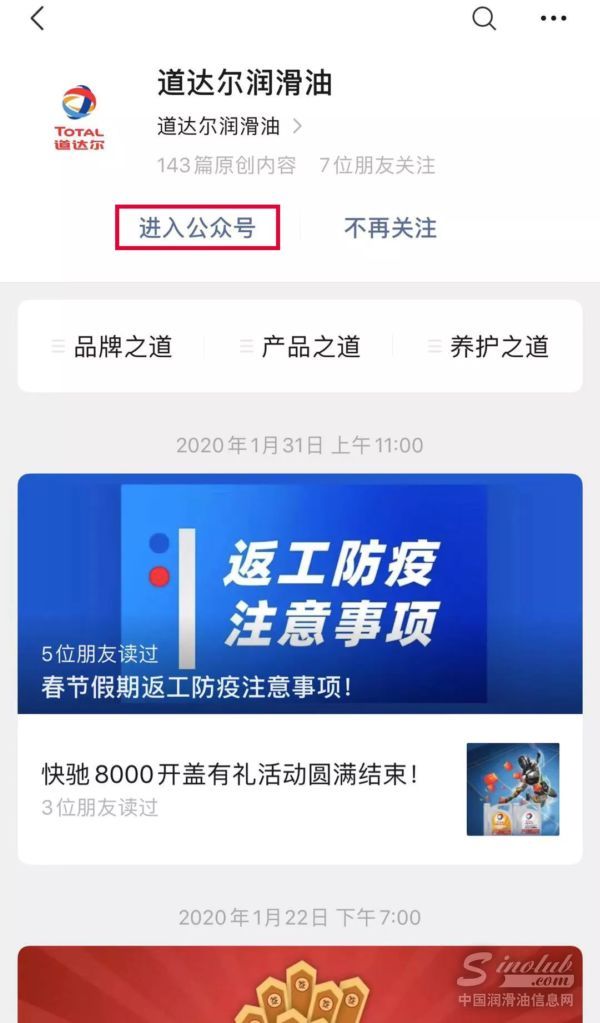
Task: Open article 春节假期返工防疫注意事项
Action: [x=299, y=593]
